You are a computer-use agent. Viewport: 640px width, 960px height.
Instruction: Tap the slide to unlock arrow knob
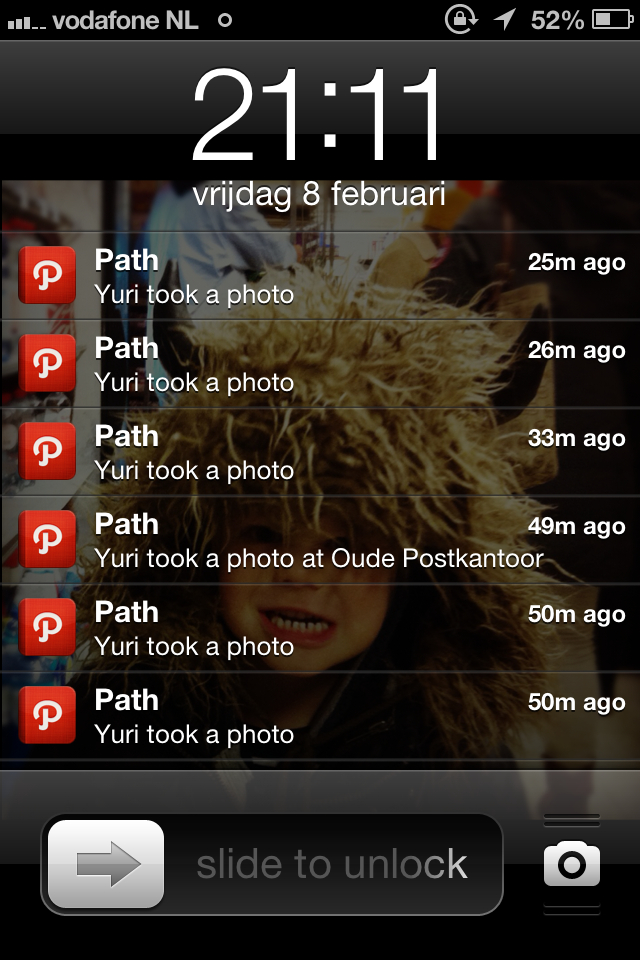[107, 864]
